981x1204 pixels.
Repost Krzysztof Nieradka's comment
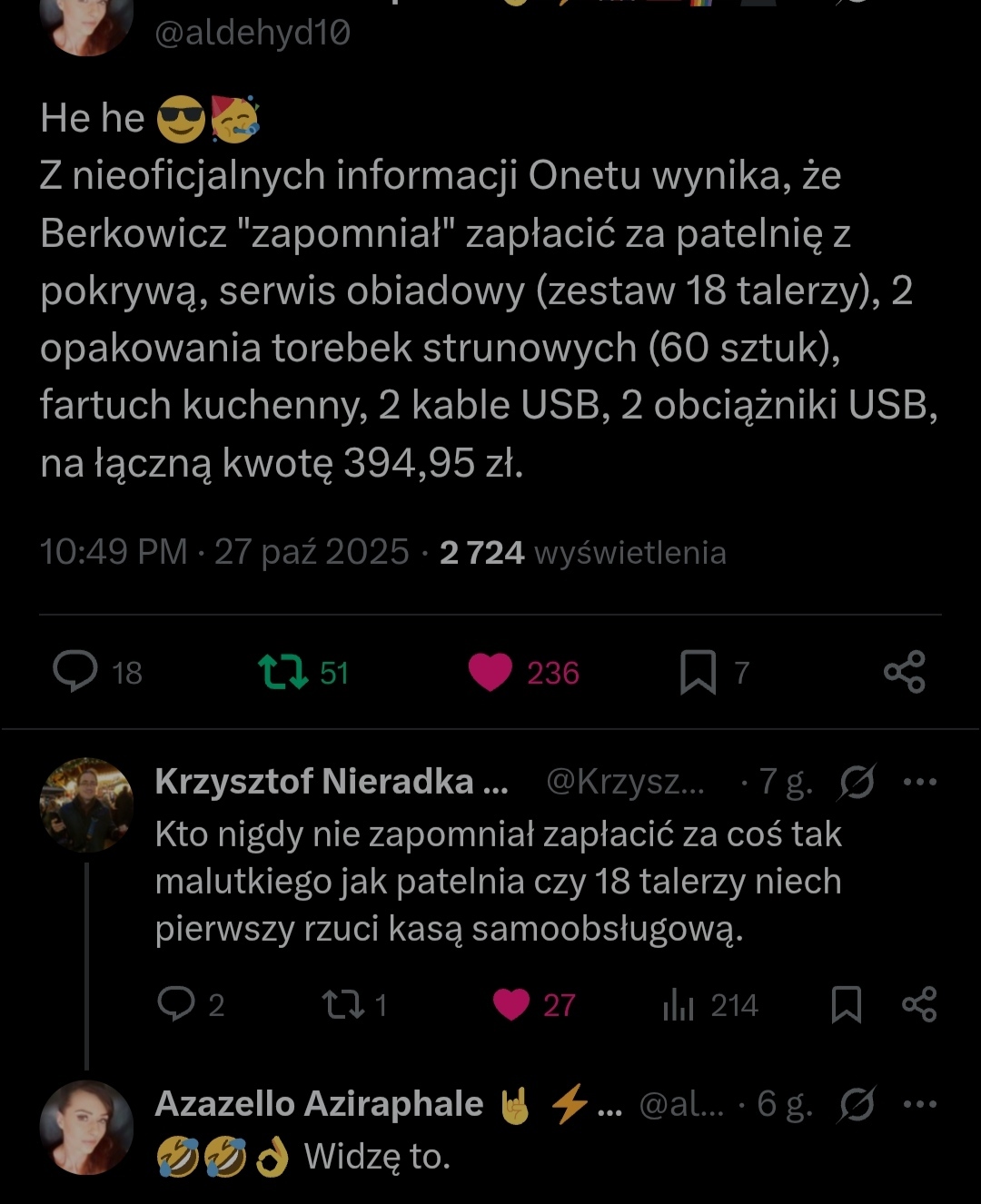pyautogui.click(x=343, y=1004)
